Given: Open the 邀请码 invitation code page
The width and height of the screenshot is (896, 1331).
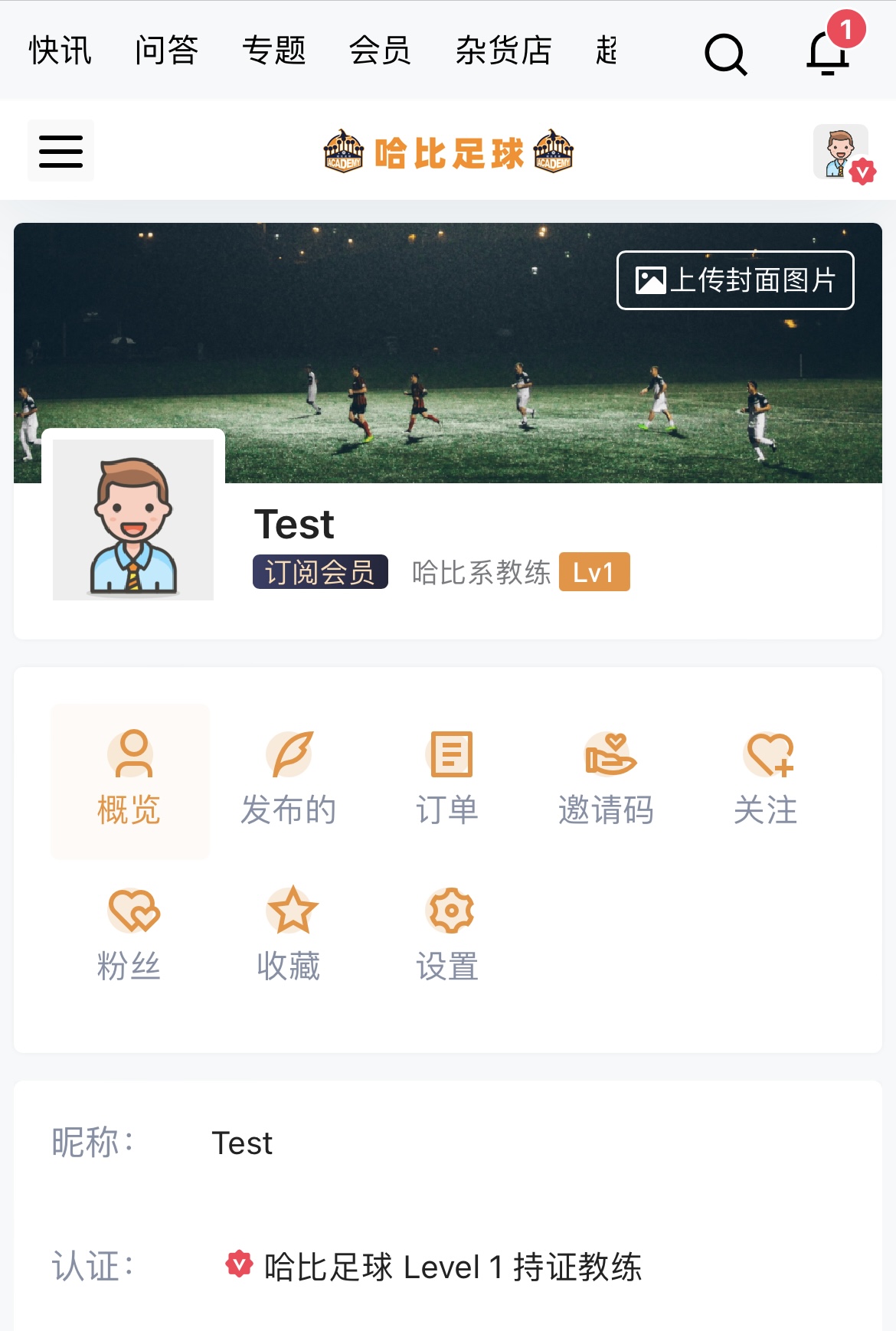Looking at the screenshot, I should pos(607,780).
